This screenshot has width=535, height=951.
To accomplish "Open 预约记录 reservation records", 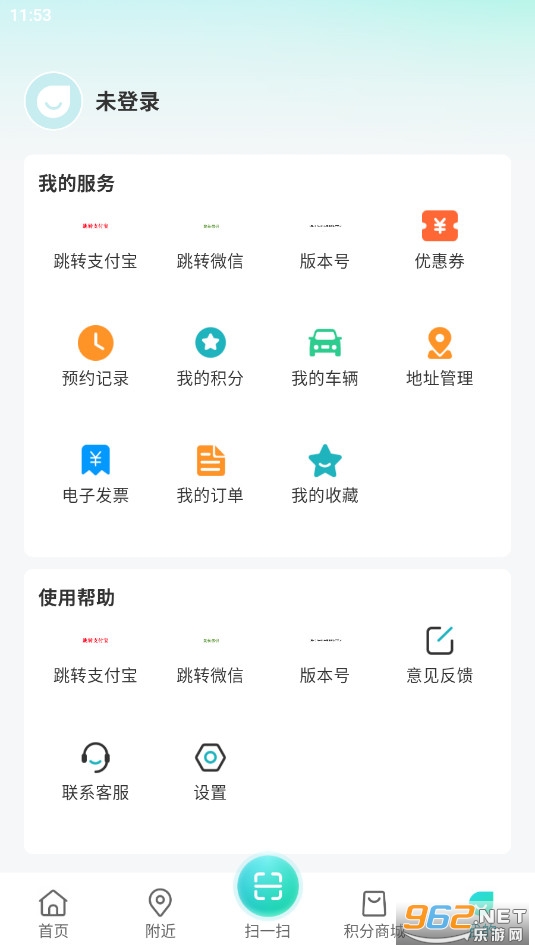I will [x=95, y=357].
